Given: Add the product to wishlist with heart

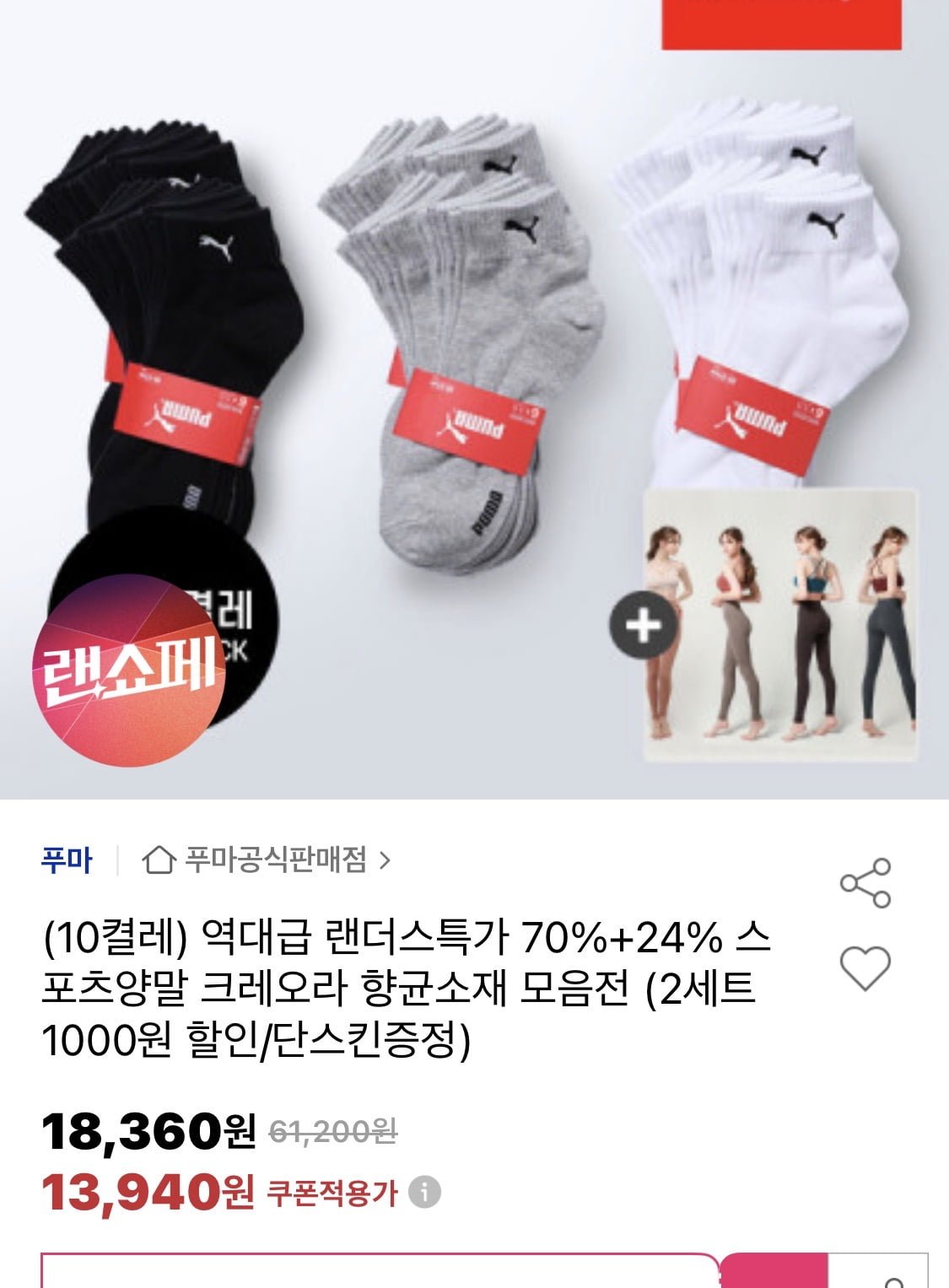Looking at the screenshot, I should tap(865, 967).
